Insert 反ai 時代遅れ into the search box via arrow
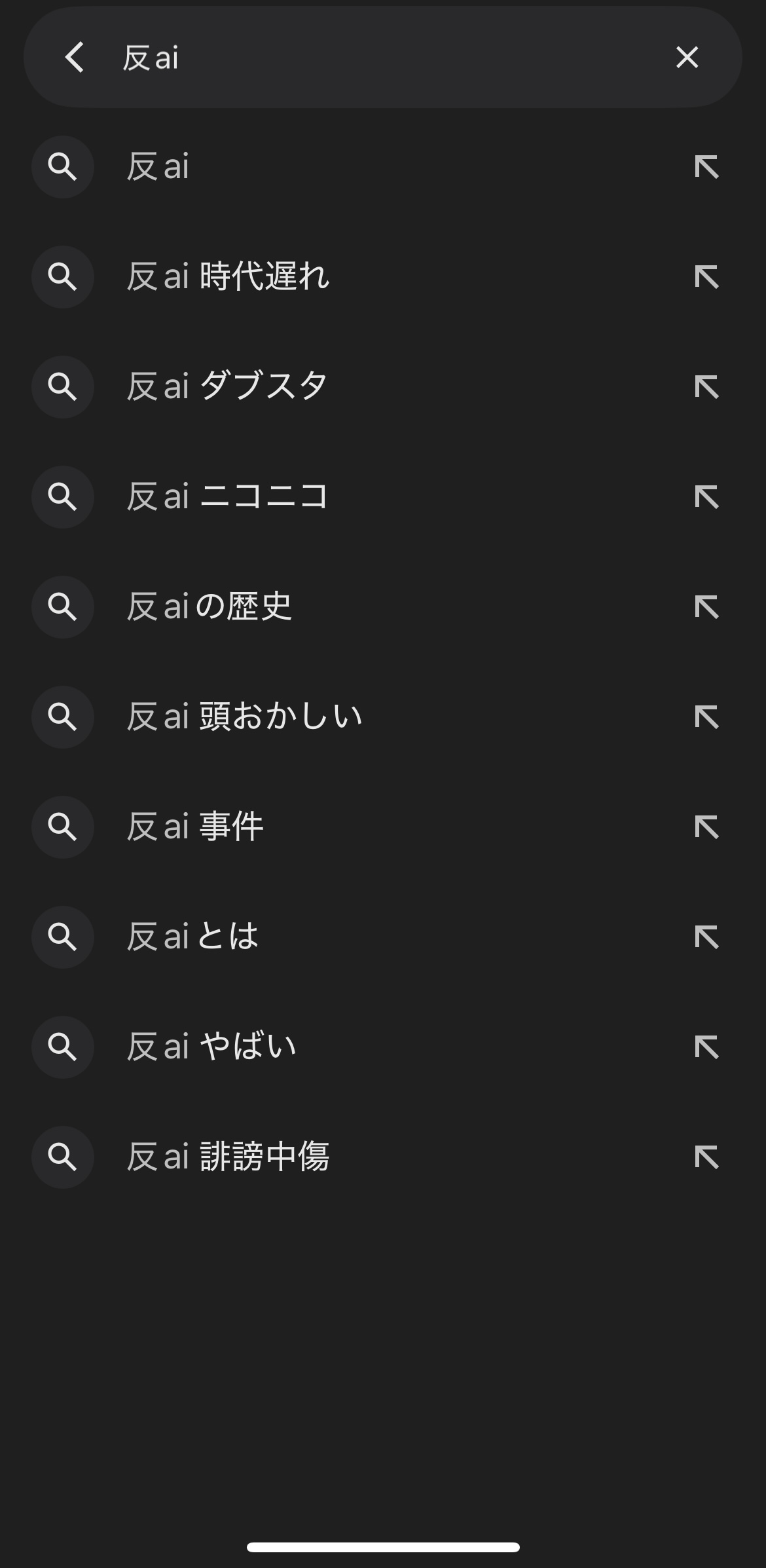 (706, 277)
